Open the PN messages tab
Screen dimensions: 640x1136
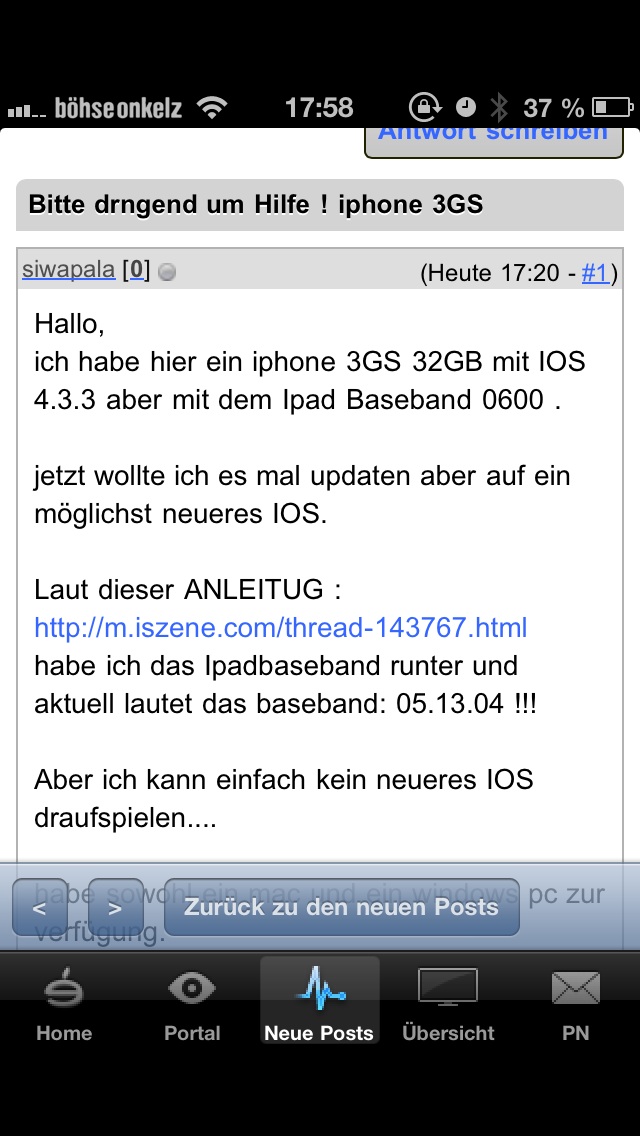576,1004
